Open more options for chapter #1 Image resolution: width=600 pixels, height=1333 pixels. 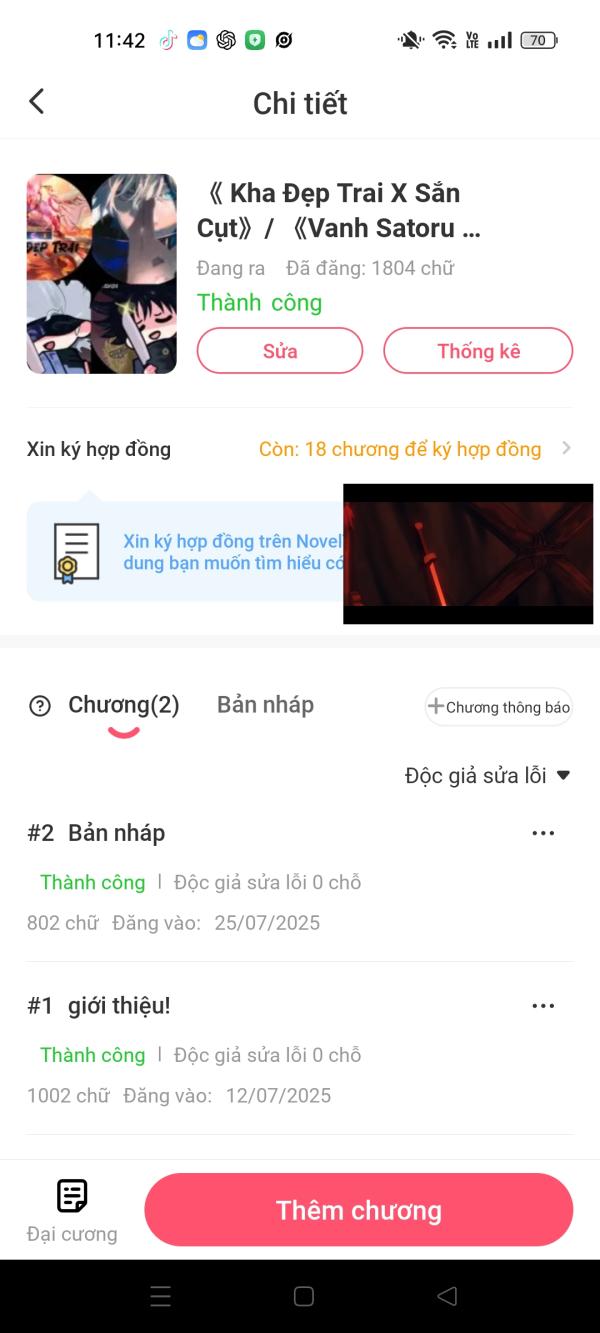[543, 1006]
